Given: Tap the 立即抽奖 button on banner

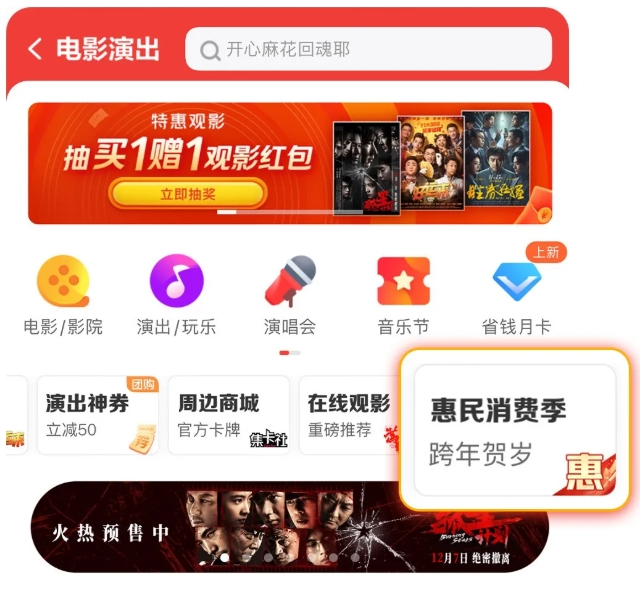Looking at the screenshot, I should point(187,193).
